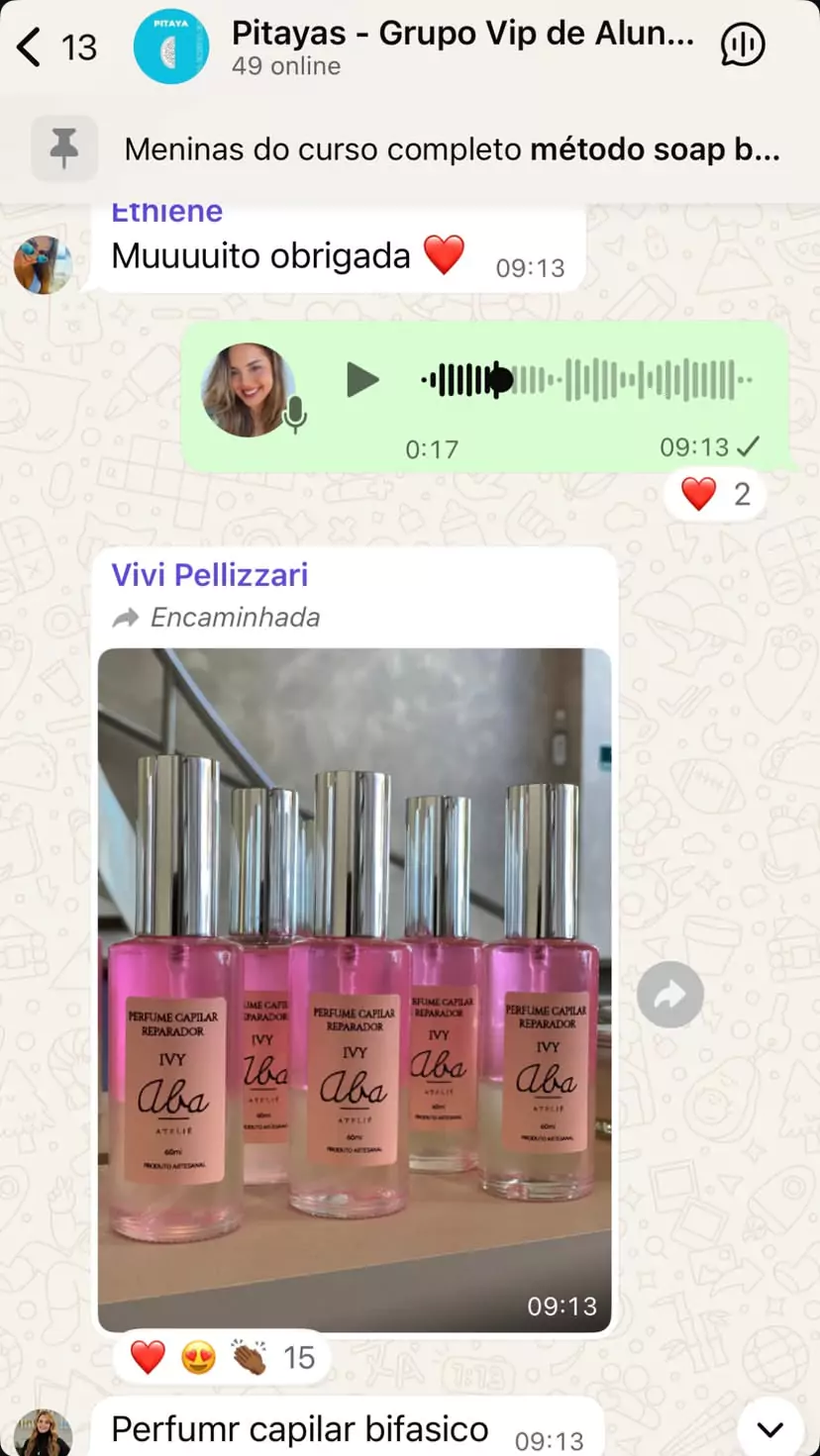
Task: Play the 0:17 voice message
Action: [x=361, y=380]
